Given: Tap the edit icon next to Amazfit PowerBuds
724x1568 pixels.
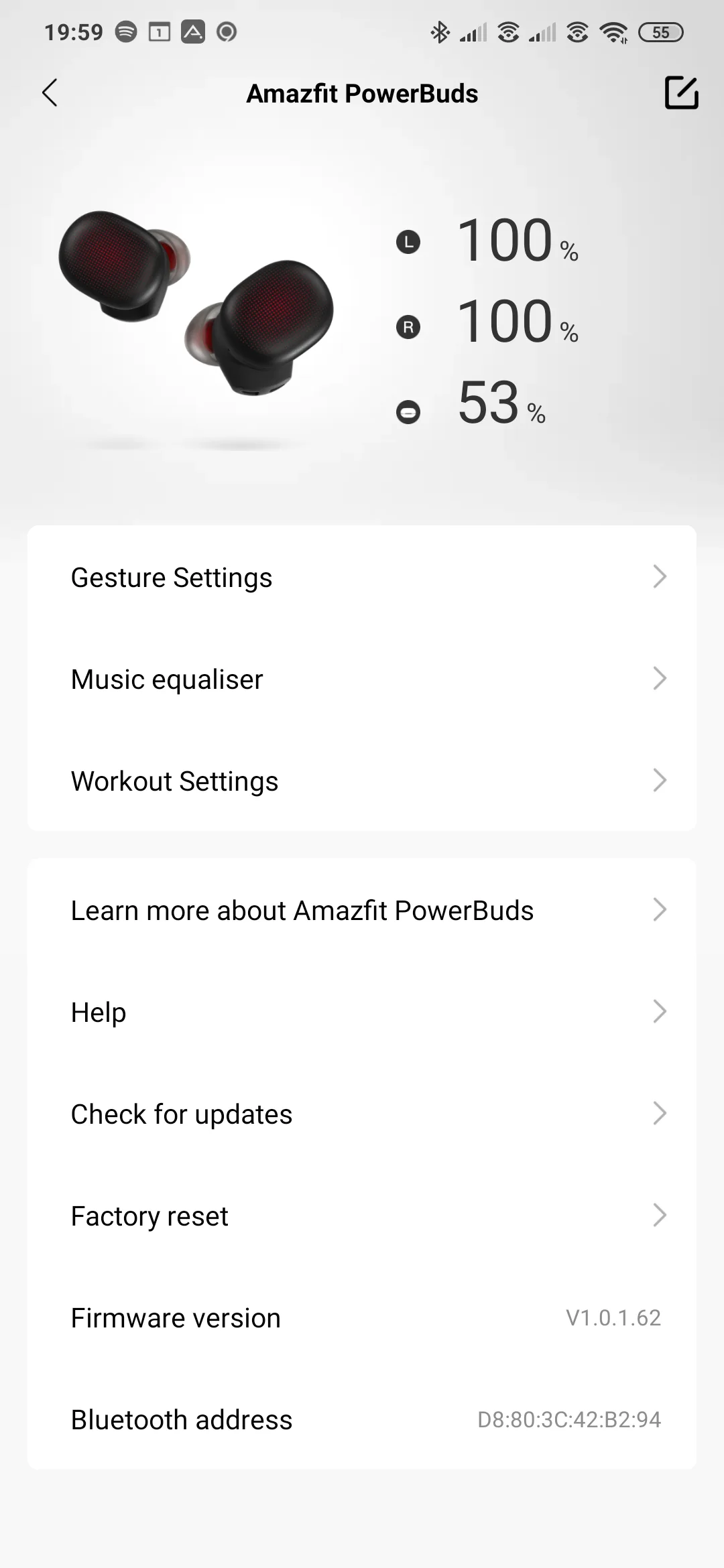Looking at the screenshot, I should pyautogui.click(x=681, y=93).
